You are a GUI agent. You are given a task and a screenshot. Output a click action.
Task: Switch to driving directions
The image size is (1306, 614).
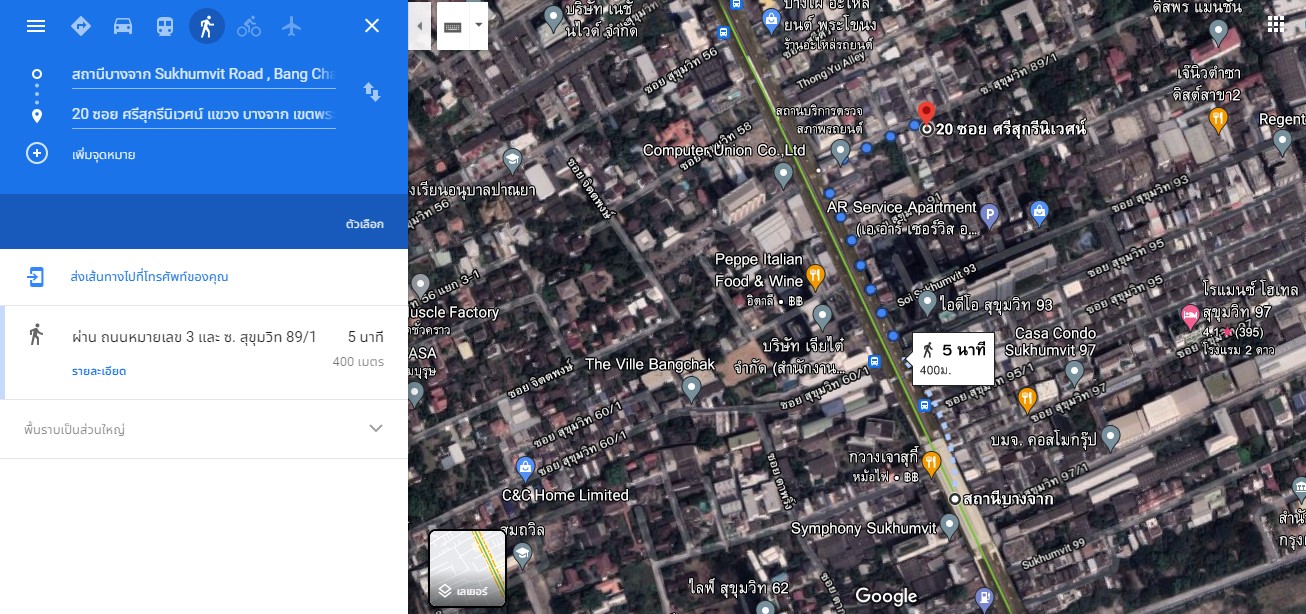pyautogui.click(x=123, y=26)
